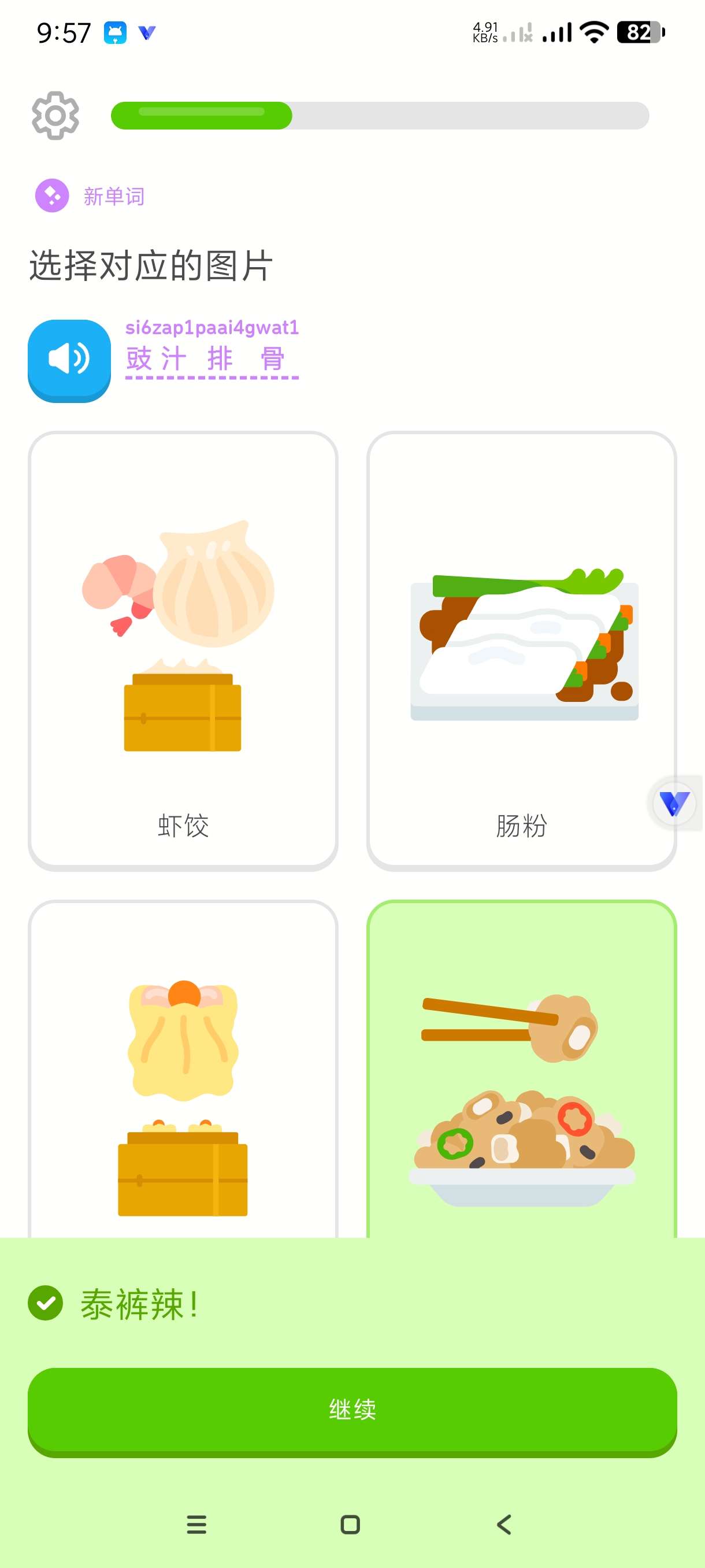The height and width of the screenshot is (1568, 705).
Task: Pick the yellow siu mai card
Action: point(183,1071)
